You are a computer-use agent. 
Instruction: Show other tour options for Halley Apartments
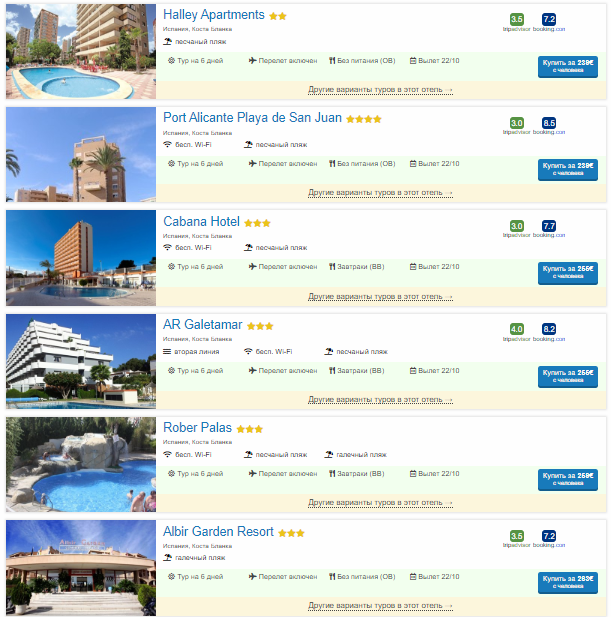[381, 90]
